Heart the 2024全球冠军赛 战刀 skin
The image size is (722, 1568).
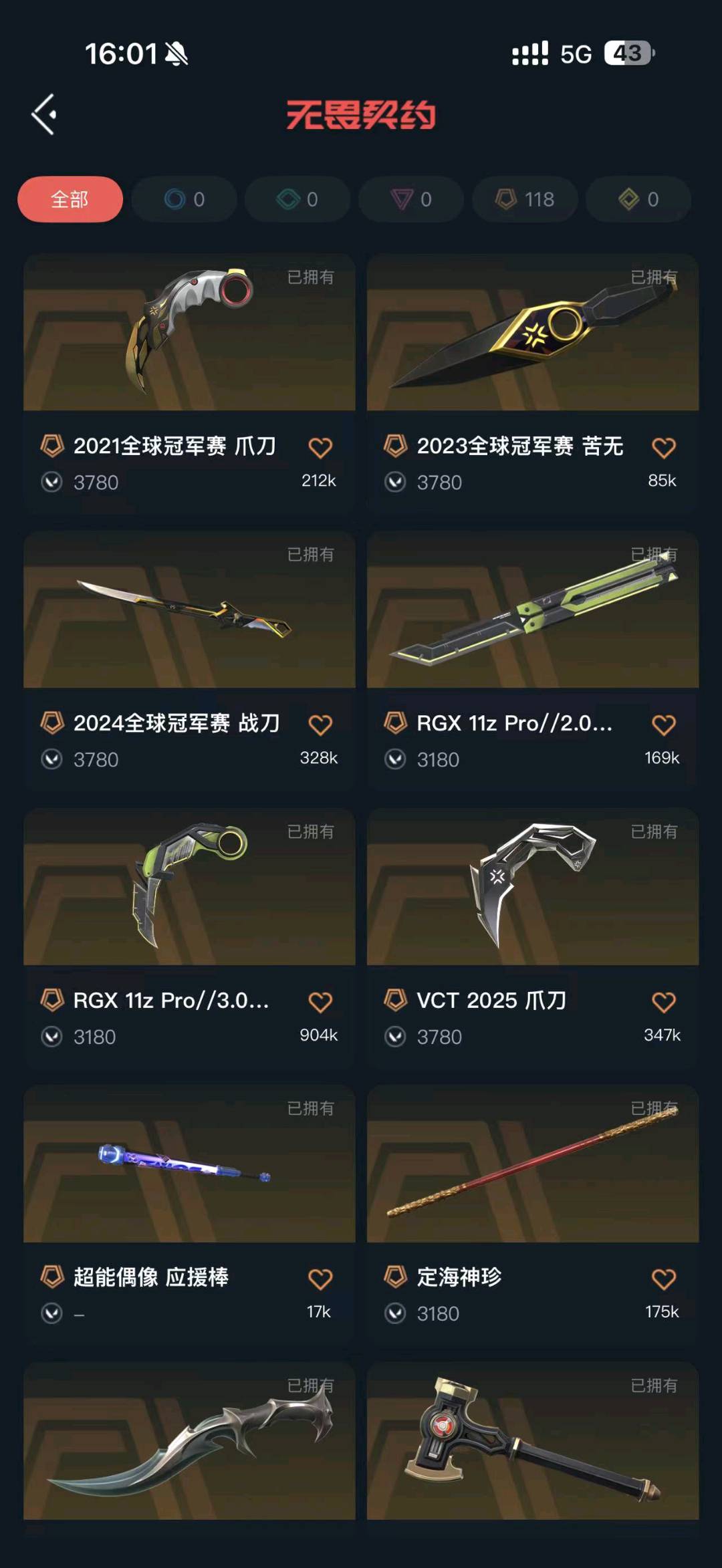click(320, 725)
